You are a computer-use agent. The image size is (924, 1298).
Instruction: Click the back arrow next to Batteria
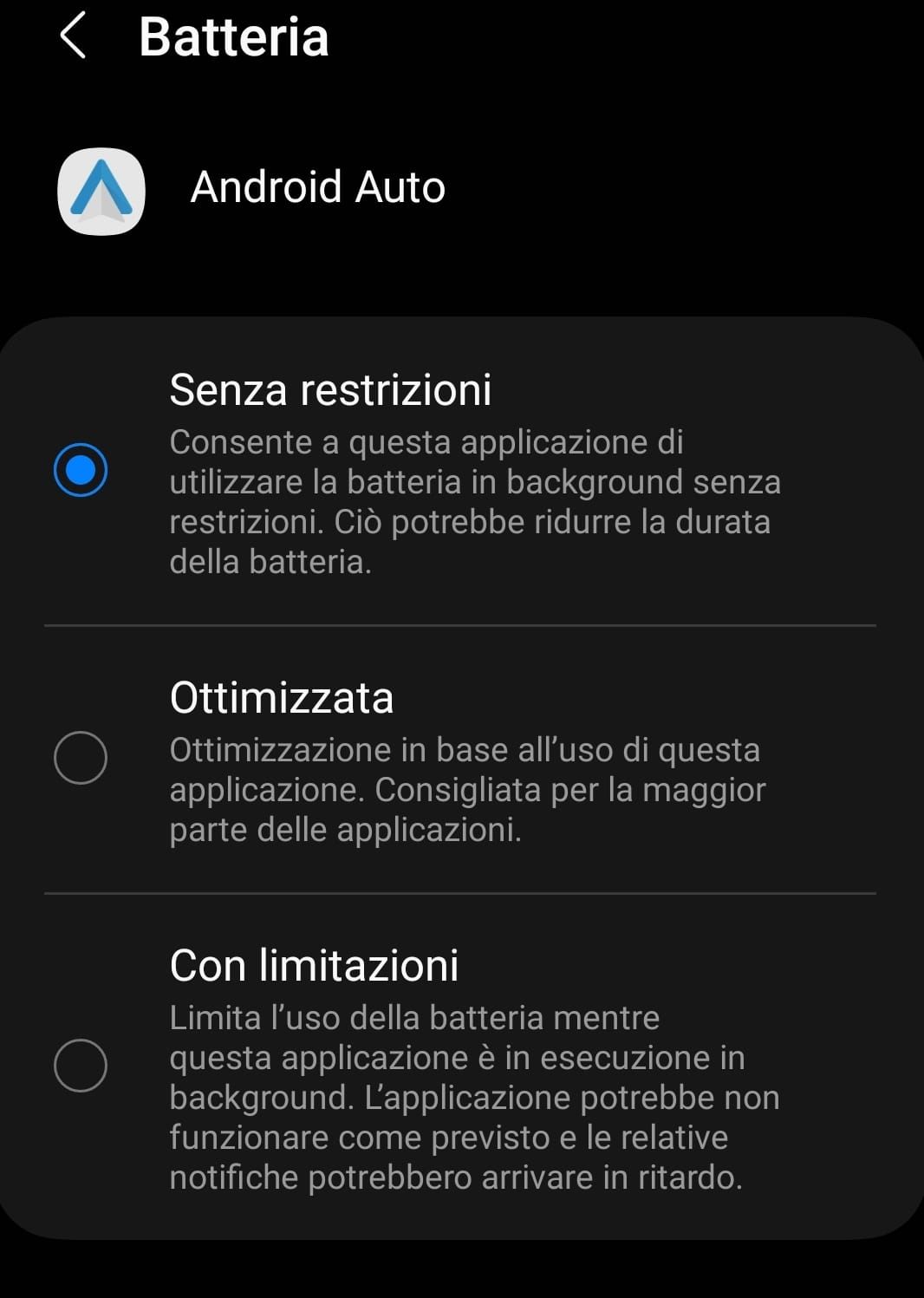[74, 36]
